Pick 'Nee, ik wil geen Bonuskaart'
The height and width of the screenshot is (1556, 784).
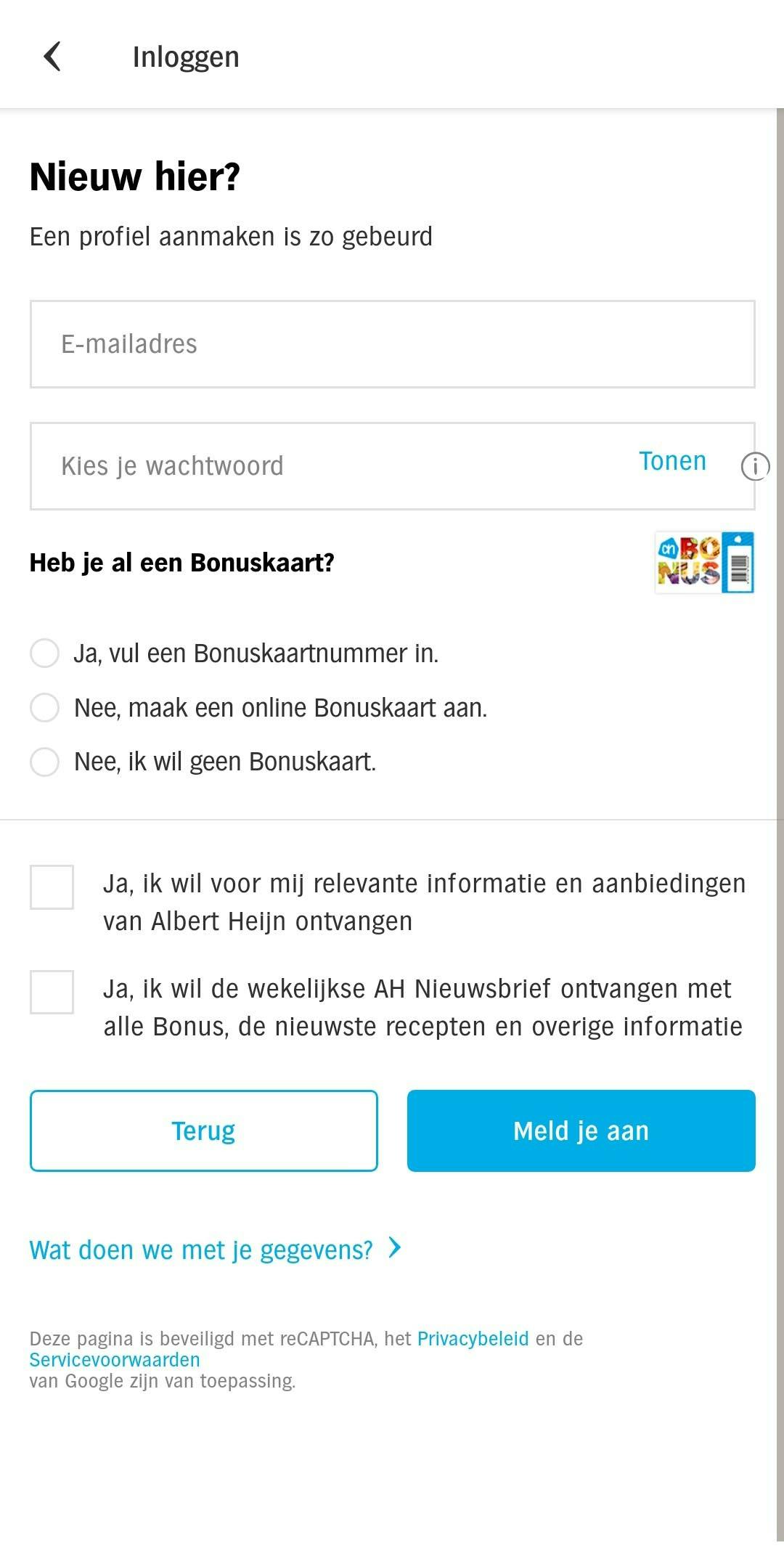pyautogui.click(x=44, y=762)
